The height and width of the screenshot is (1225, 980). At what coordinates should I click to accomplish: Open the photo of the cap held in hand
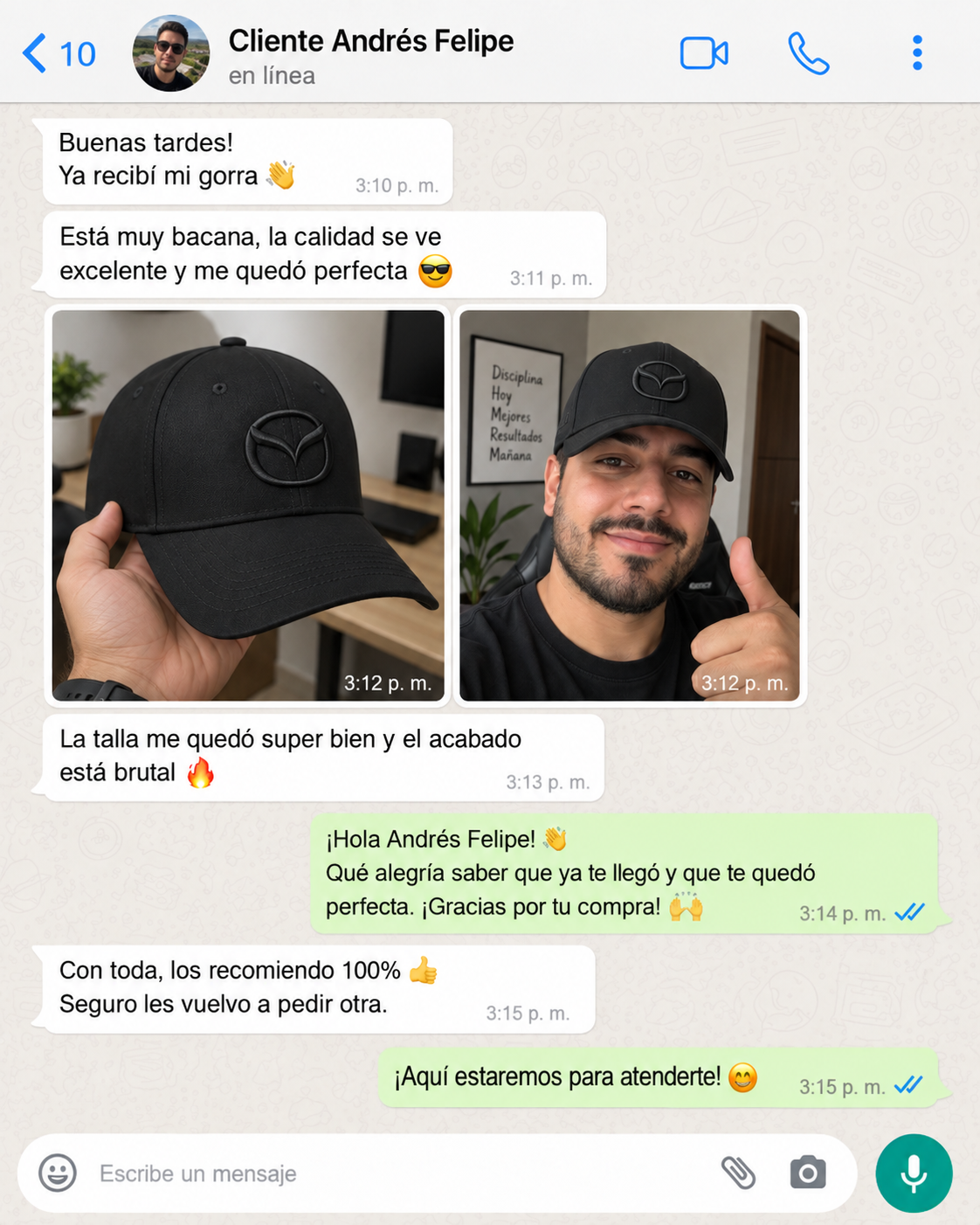point(248,505)
